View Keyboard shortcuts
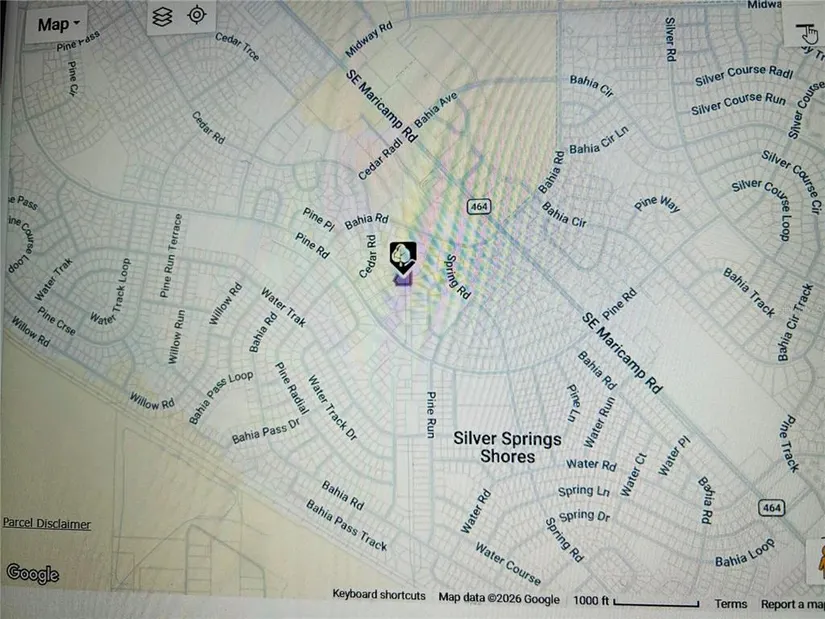The width and height of the screenshot is (825, 619). click(x=378, y=596)
